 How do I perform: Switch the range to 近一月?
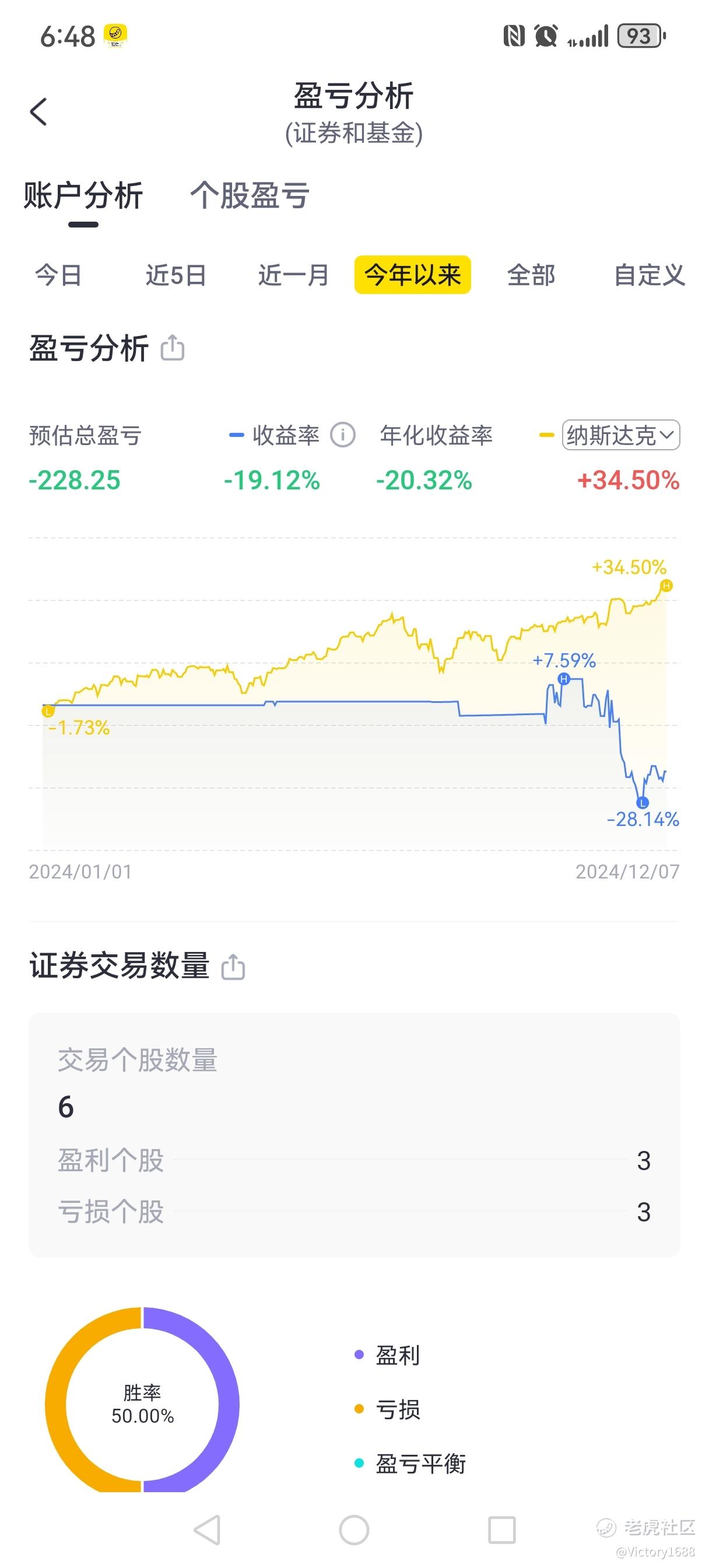coord(293,275)
